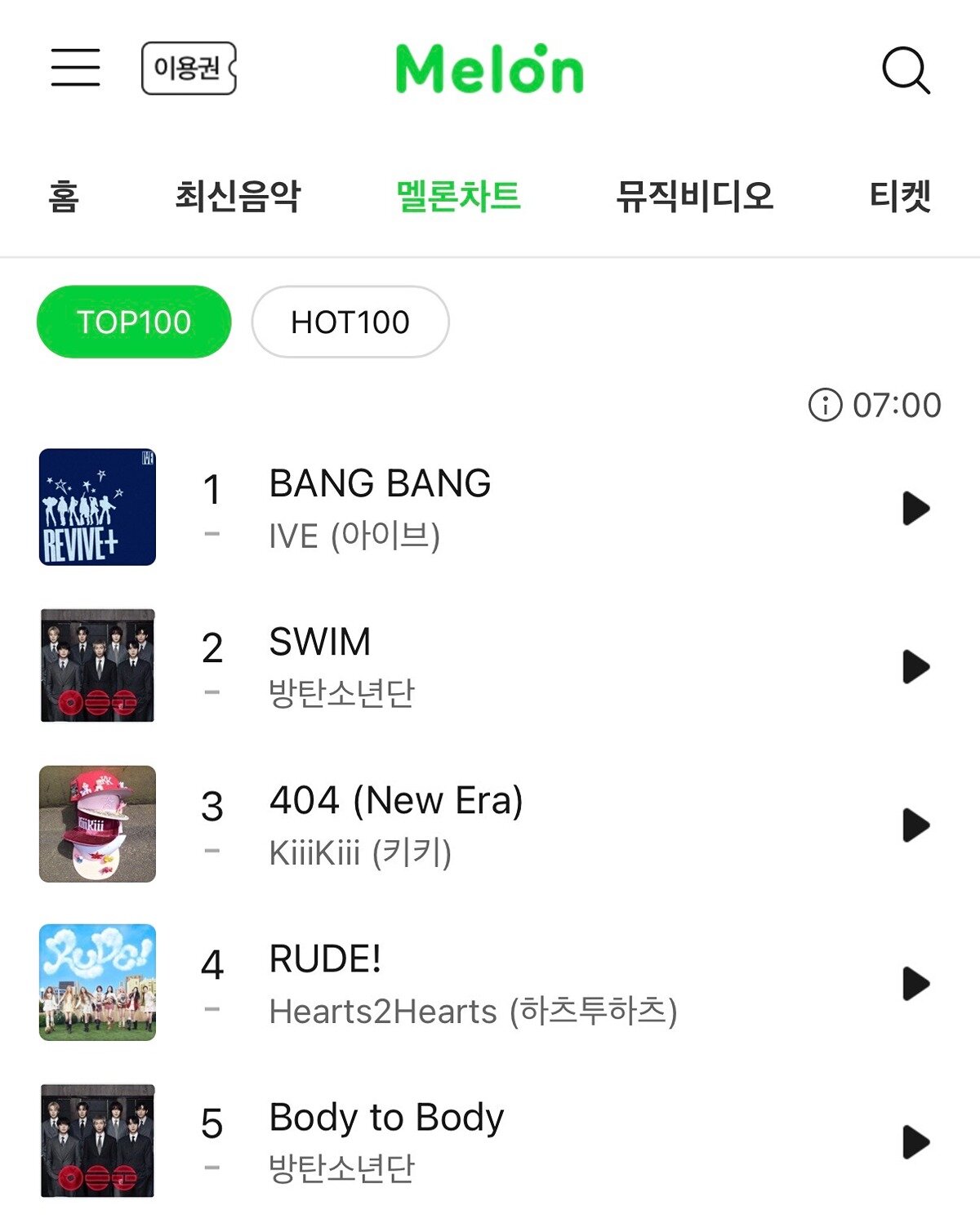
Task: Play Body to Body by 방탄소년단
Action: click(x=915, y=1141)
